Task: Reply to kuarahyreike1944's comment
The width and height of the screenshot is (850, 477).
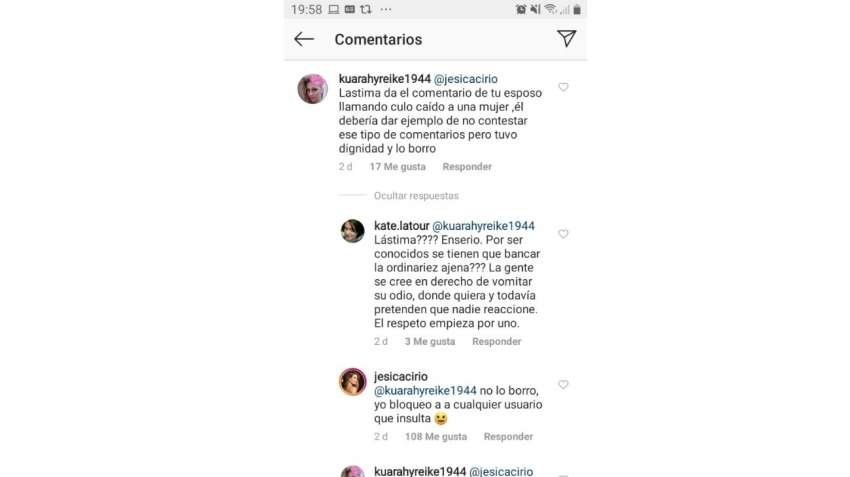Action: click(x=467, y=167)
